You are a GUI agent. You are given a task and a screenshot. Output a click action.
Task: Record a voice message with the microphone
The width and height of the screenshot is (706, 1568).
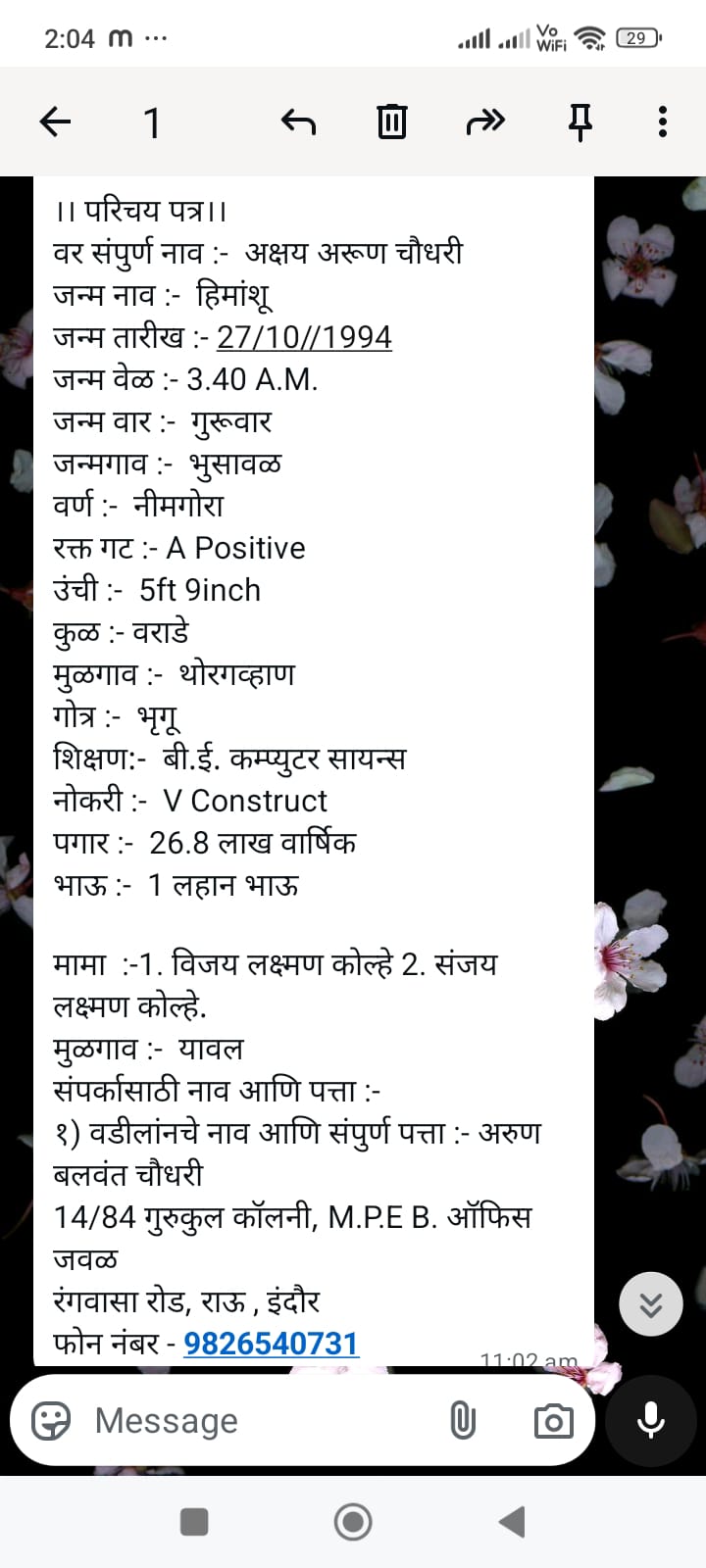pos(651,1420)
